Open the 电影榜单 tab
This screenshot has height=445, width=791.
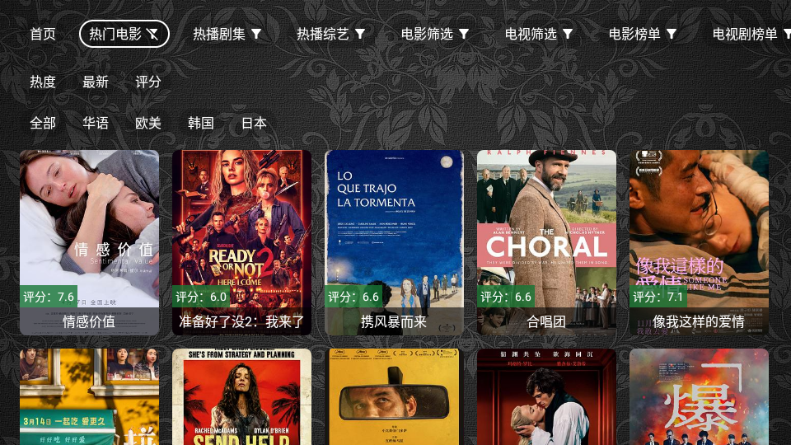point(642,34)
